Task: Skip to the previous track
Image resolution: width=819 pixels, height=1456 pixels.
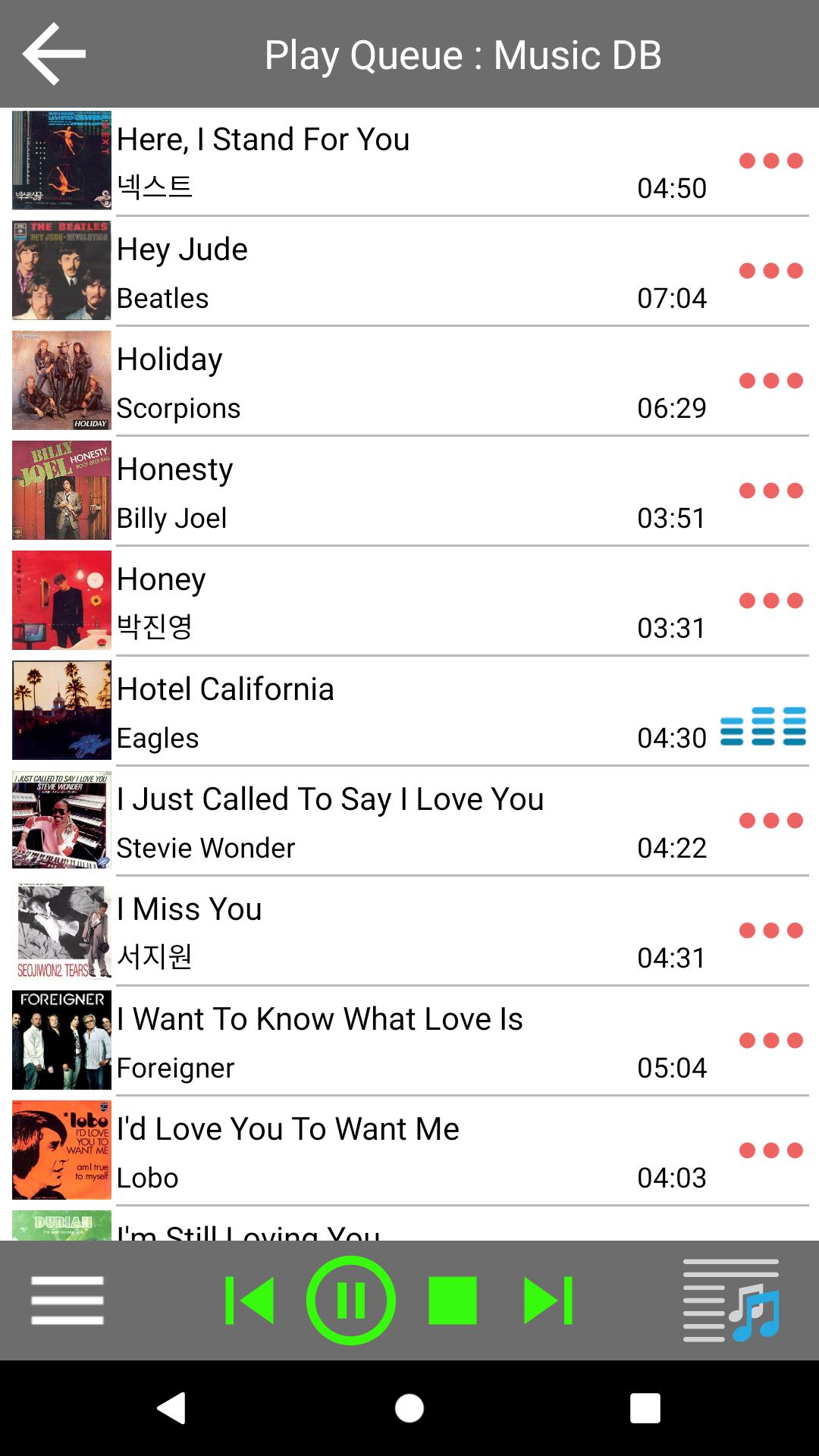Action: pyautogui.click(x=249, y=1301)
